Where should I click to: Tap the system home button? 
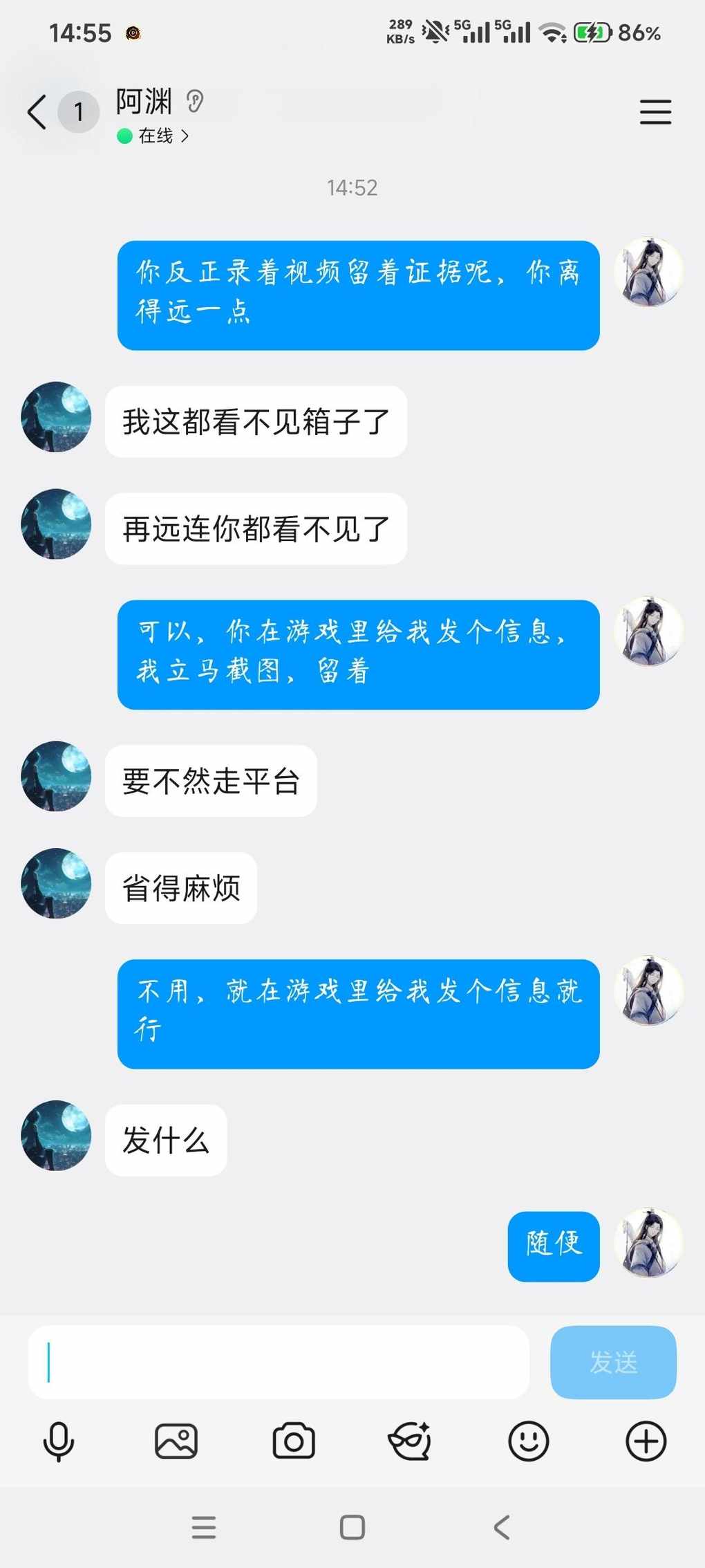tap(352, 1527)
